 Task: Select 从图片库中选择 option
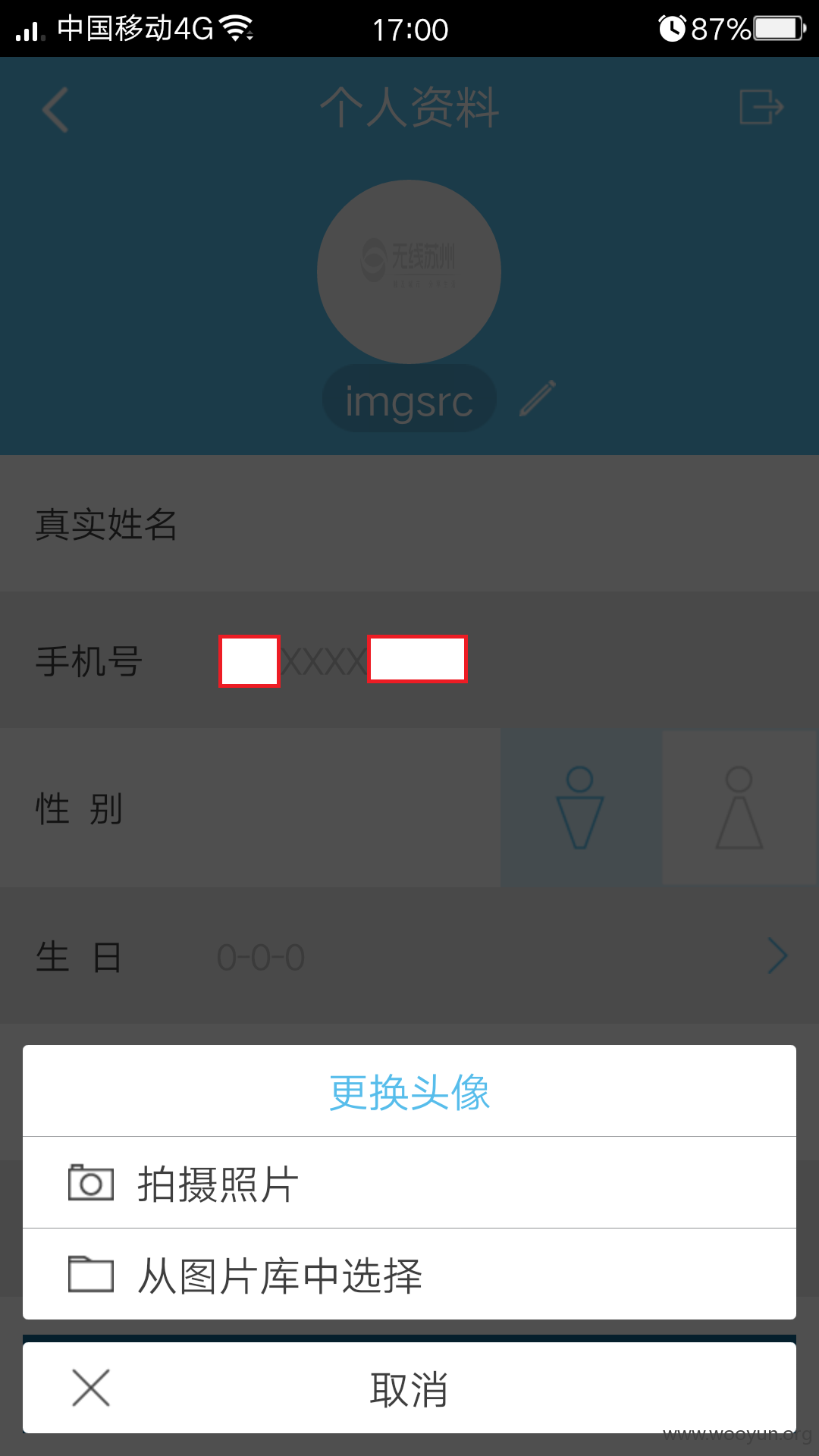click(x=409, y=1275)
